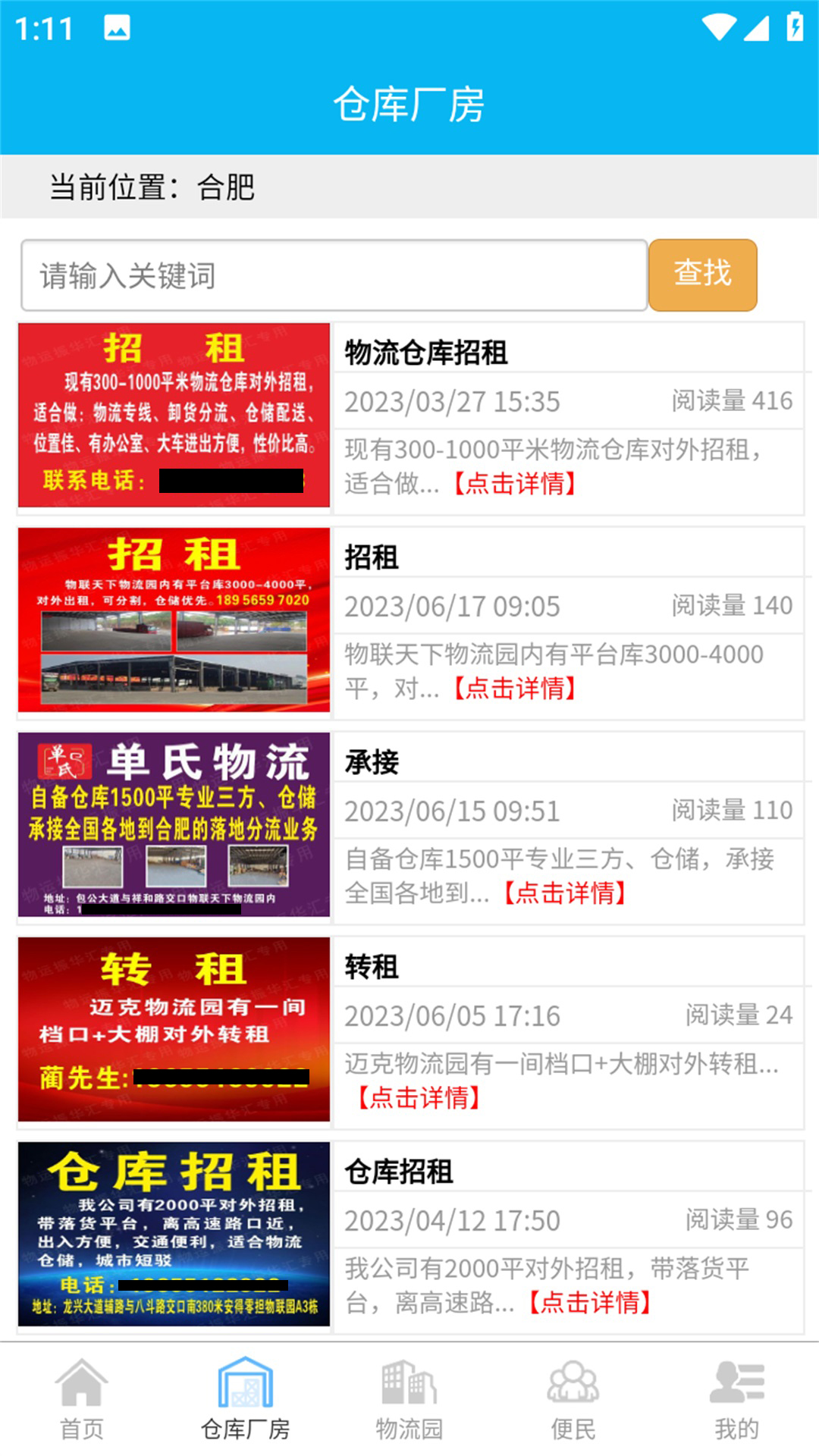This screenshot has width=819, height=1456.
Task: Tap the keyword search input box
Action: coord(334,275)
